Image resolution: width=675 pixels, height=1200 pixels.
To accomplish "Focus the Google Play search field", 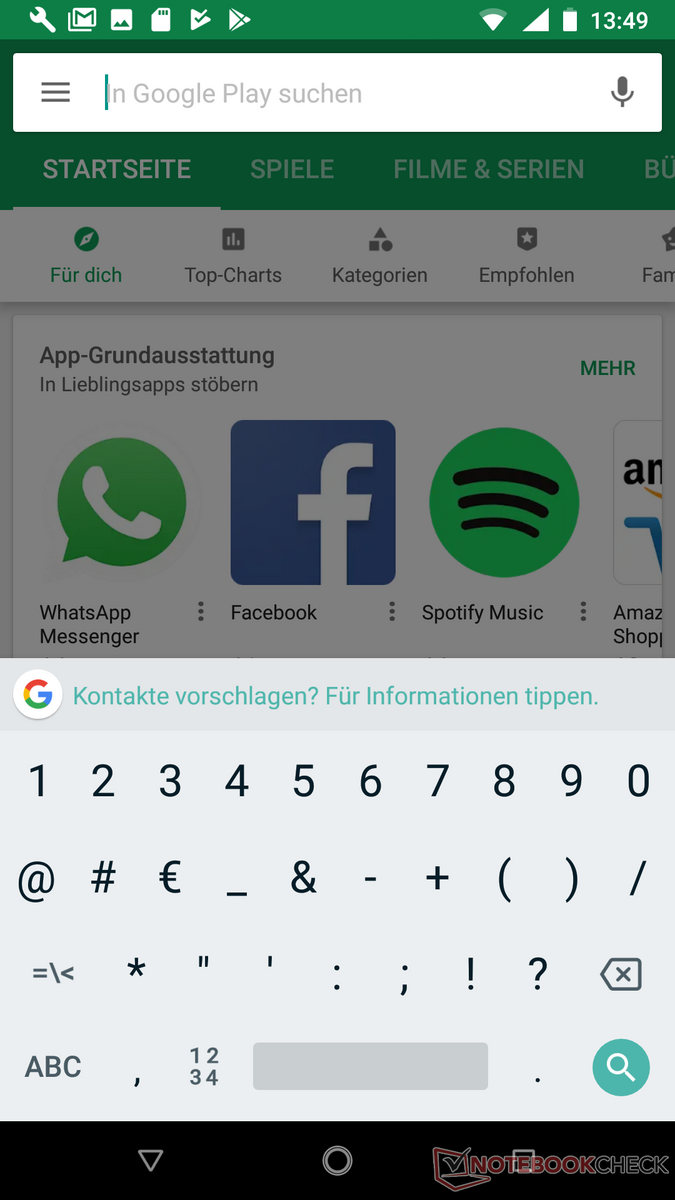I will [x=340, y=93].
